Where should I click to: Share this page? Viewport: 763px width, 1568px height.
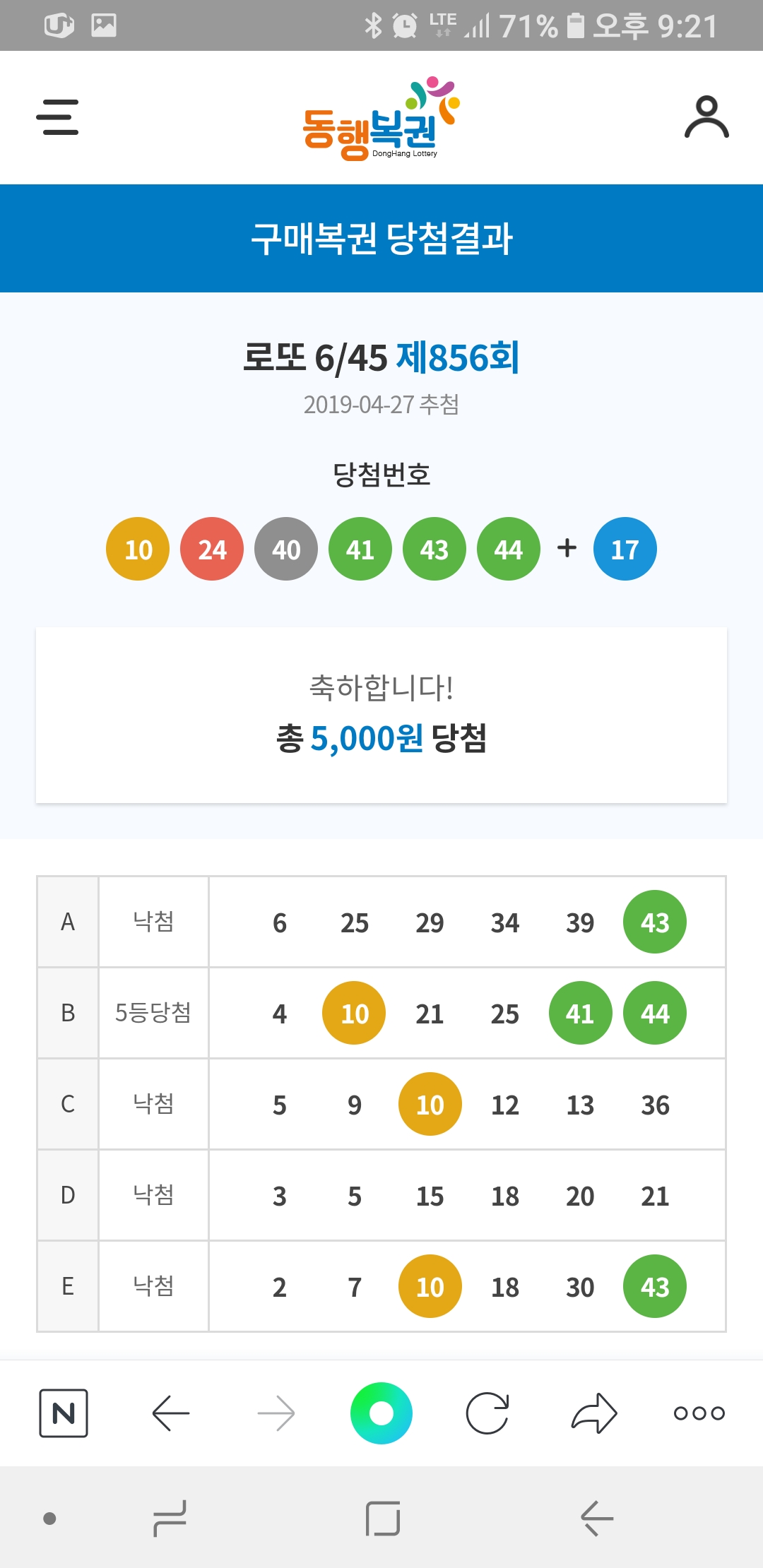(593, 1413)
